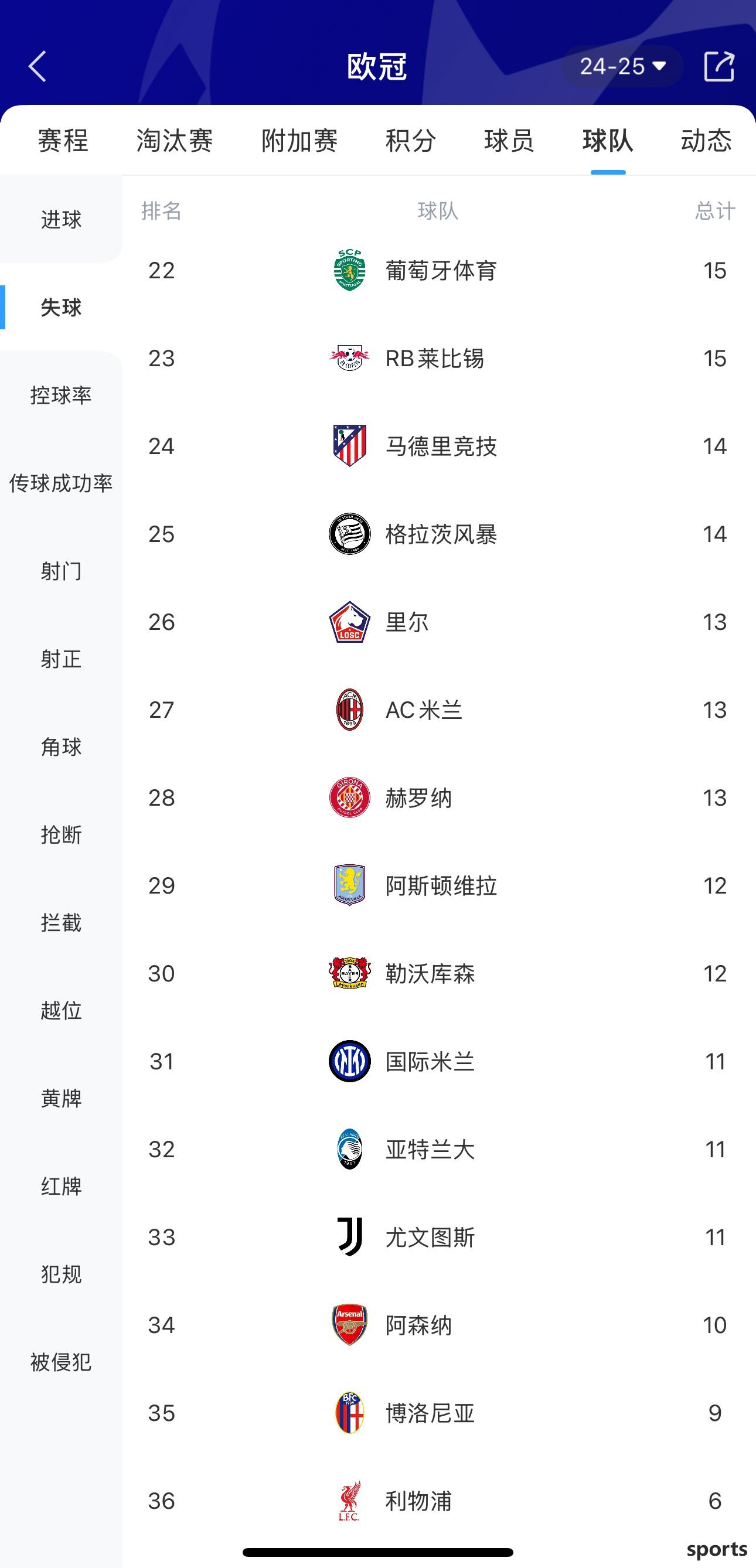Screen dimensions: 756x1568
Task: Switch to the 淘汰赛 tab
Action: [x=174, y=141]
